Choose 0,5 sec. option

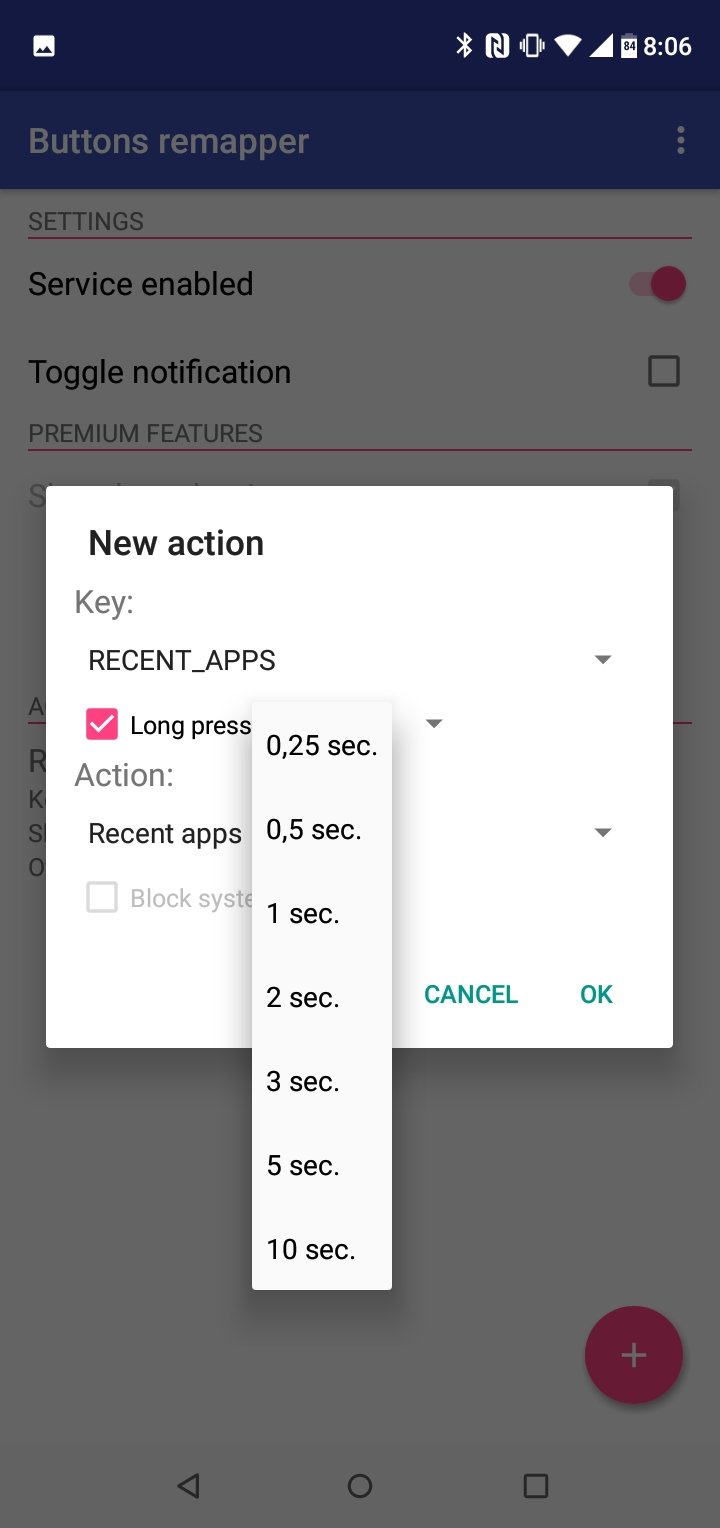point(321,829)
